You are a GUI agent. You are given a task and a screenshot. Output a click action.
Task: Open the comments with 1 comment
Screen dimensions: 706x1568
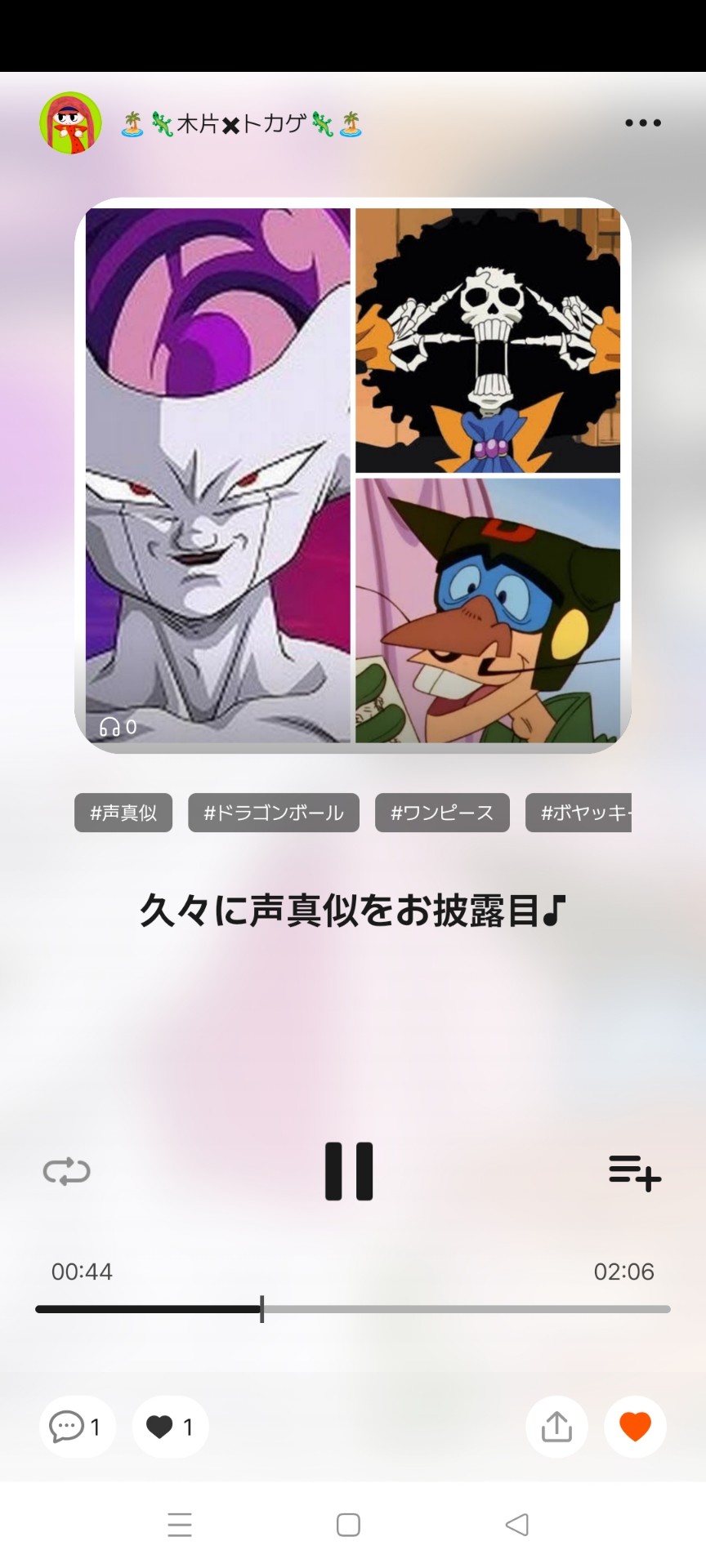point(77,1427)
